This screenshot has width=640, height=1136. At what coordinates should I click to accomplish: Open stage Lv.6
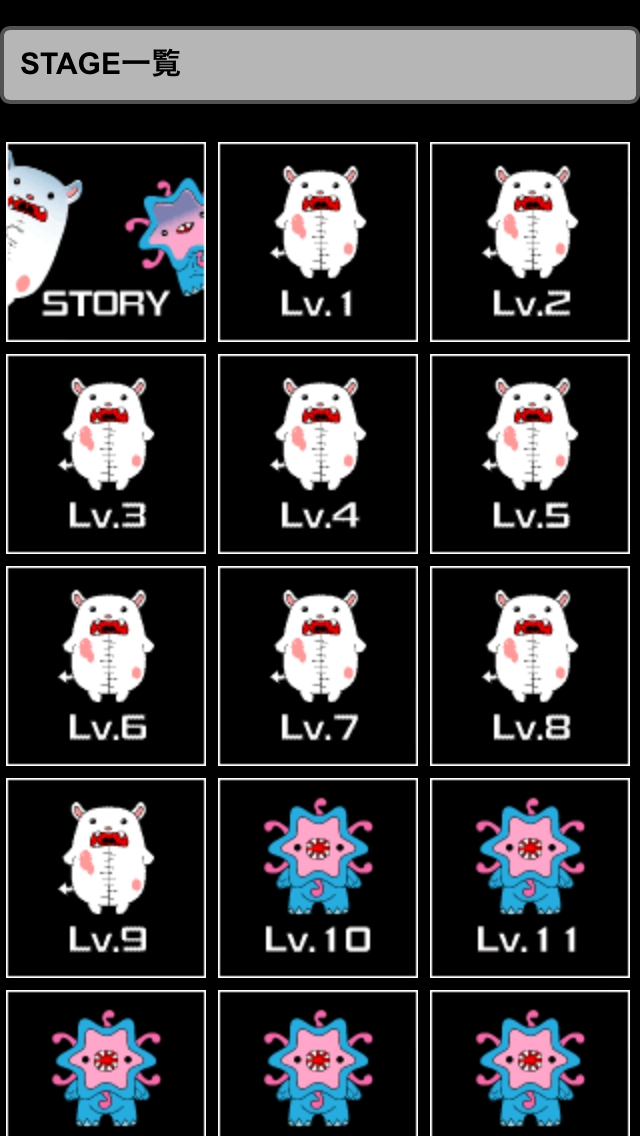coord(106,666)
